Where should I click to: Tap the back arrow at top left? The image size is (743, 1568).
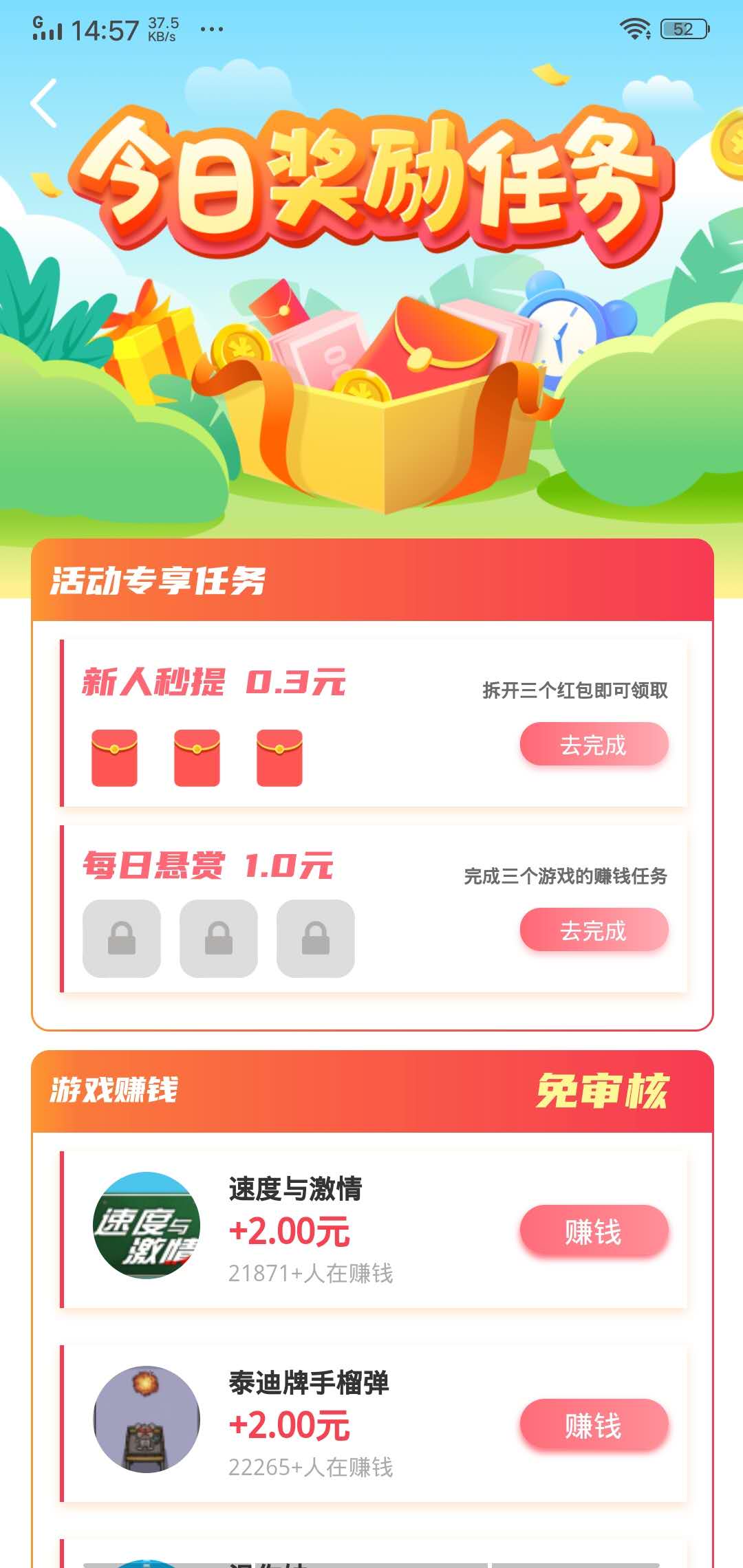[x=43, y=103]
